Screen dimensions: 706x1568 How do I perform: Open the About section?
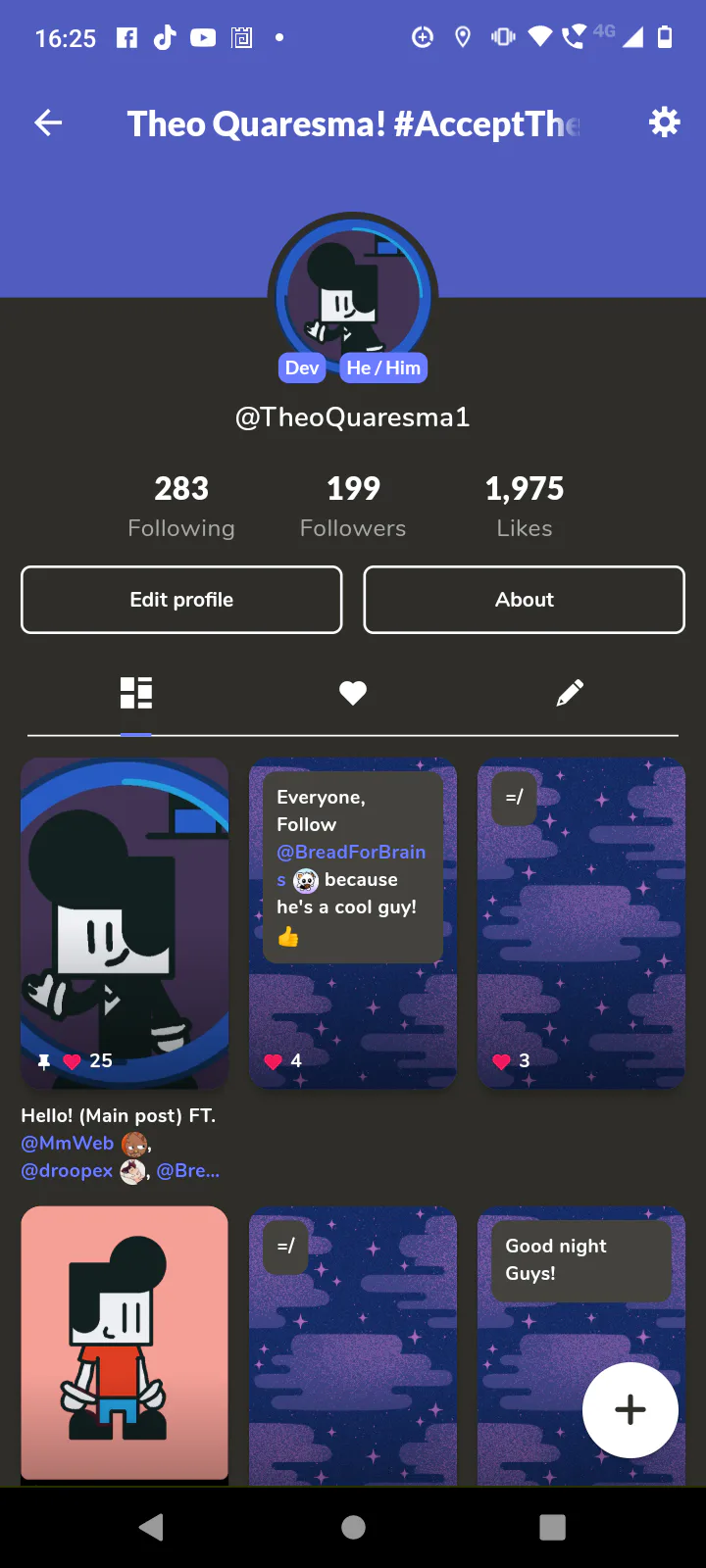click(x=524, y=600)
